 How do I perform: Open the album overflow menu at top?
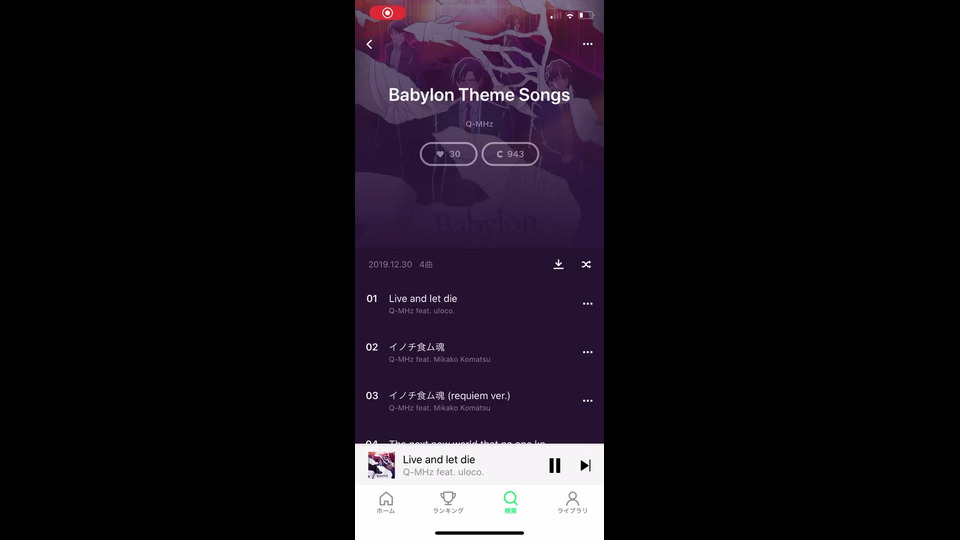tap(587, 44)
